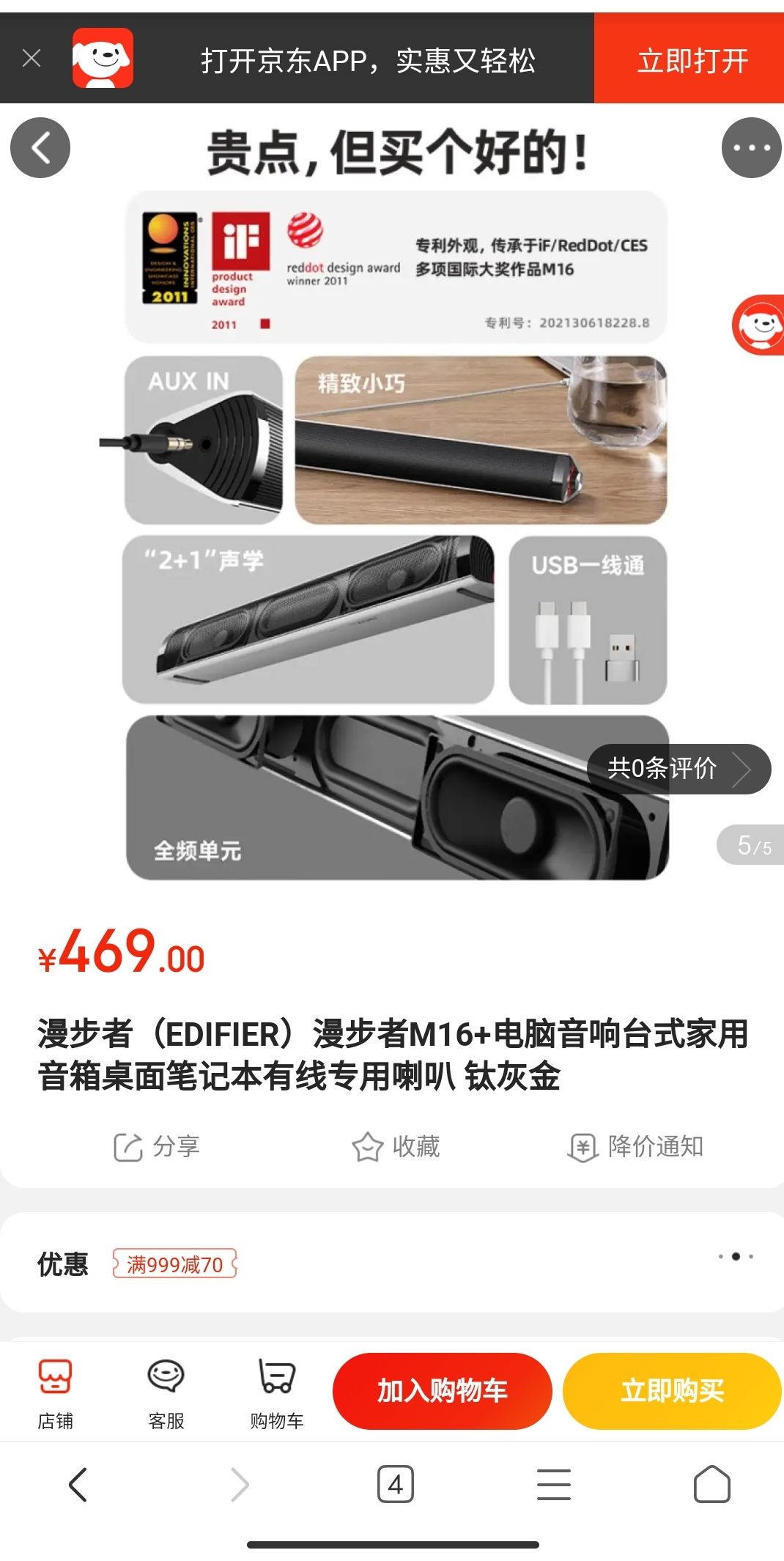Dismiss the open JD app banner

point(32,58)
